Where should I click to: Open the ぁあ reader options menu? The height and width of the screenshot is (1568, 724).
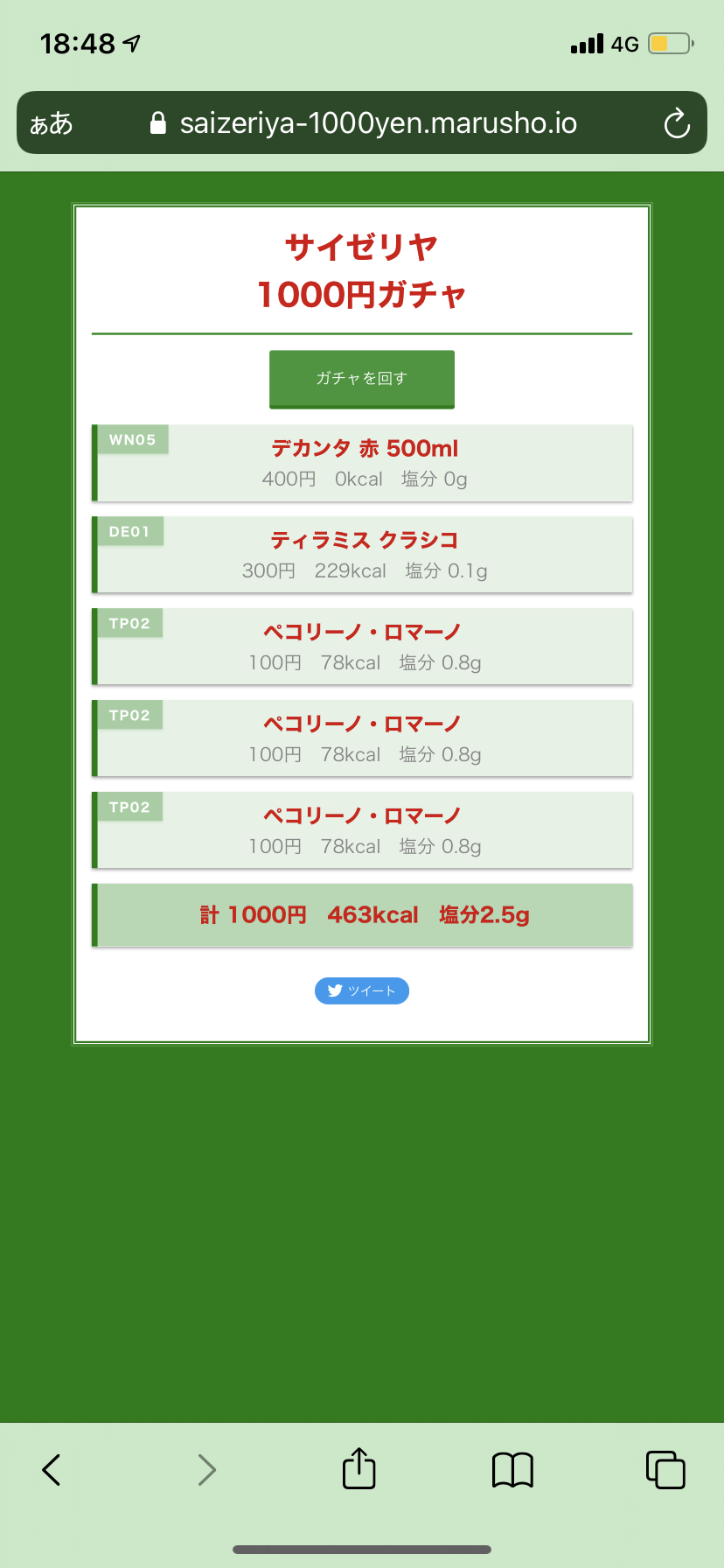click(x=52, y=123)
